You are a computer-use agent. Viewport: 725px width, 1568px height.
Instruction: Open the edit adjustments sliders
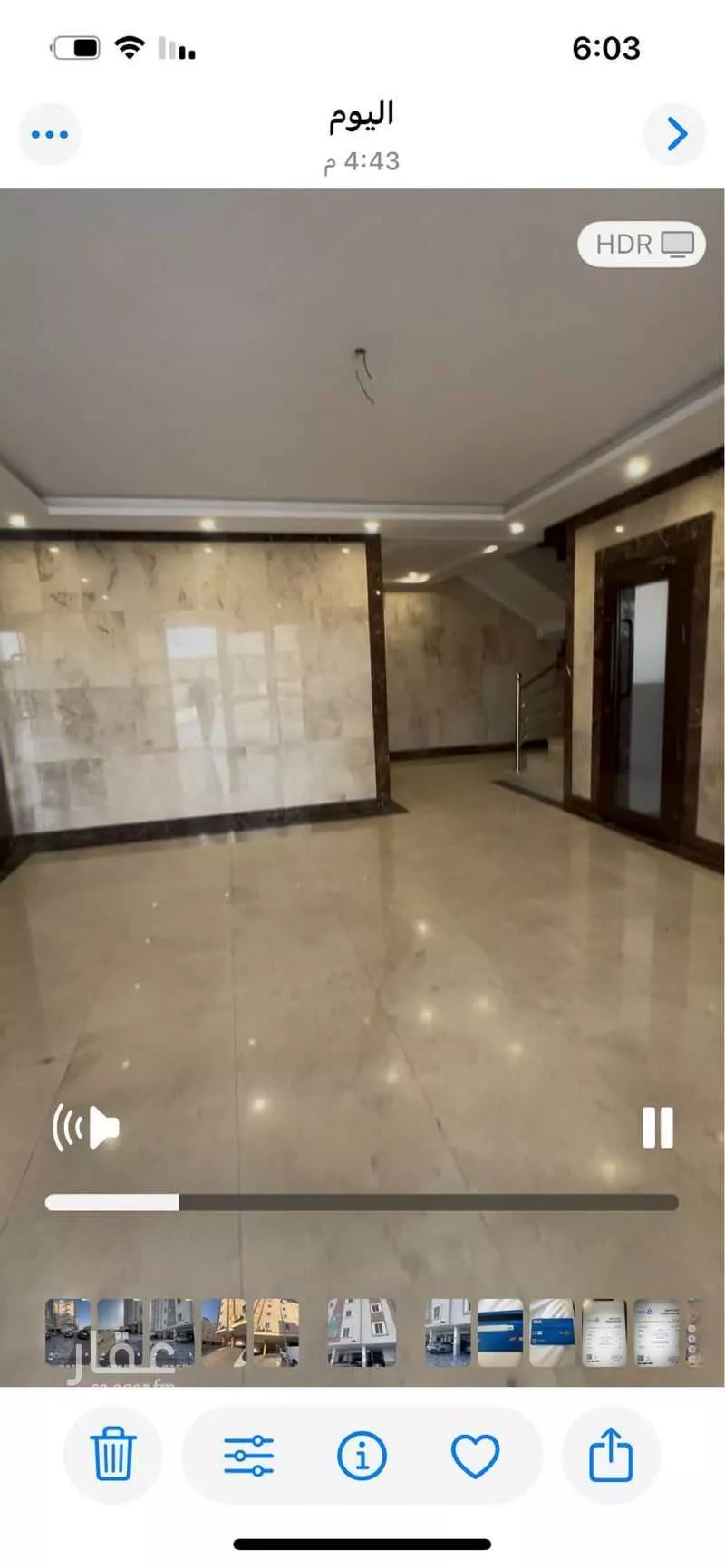(x=249, y=1455)
